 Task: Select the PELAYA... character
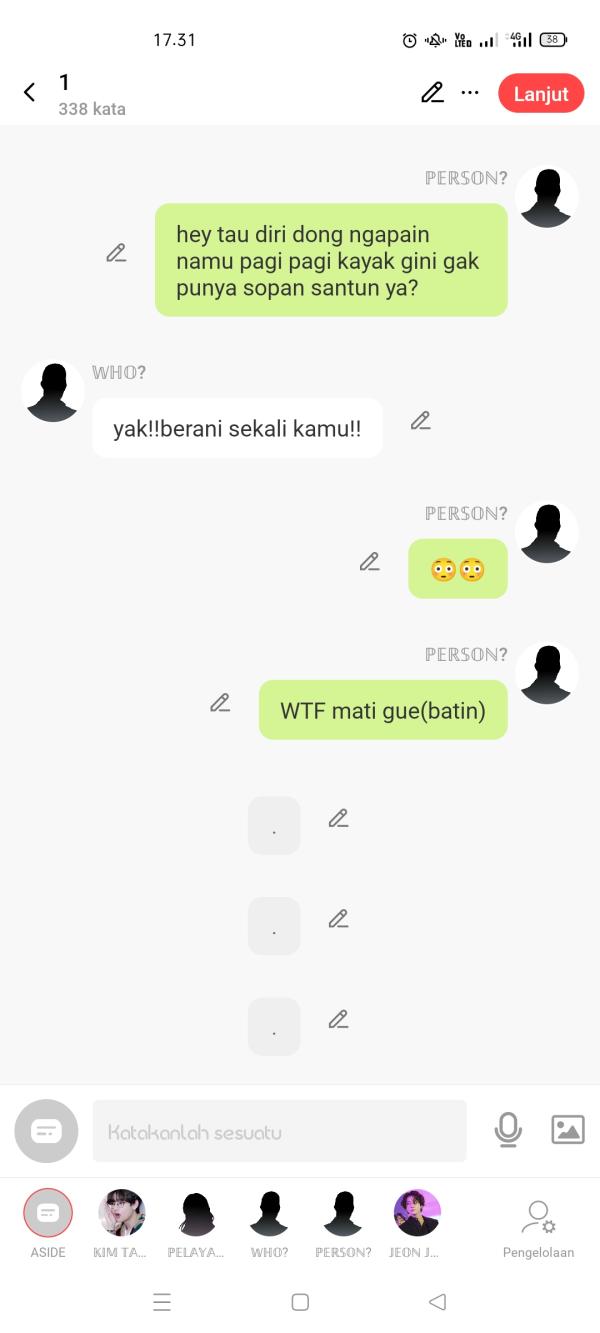196,1214
